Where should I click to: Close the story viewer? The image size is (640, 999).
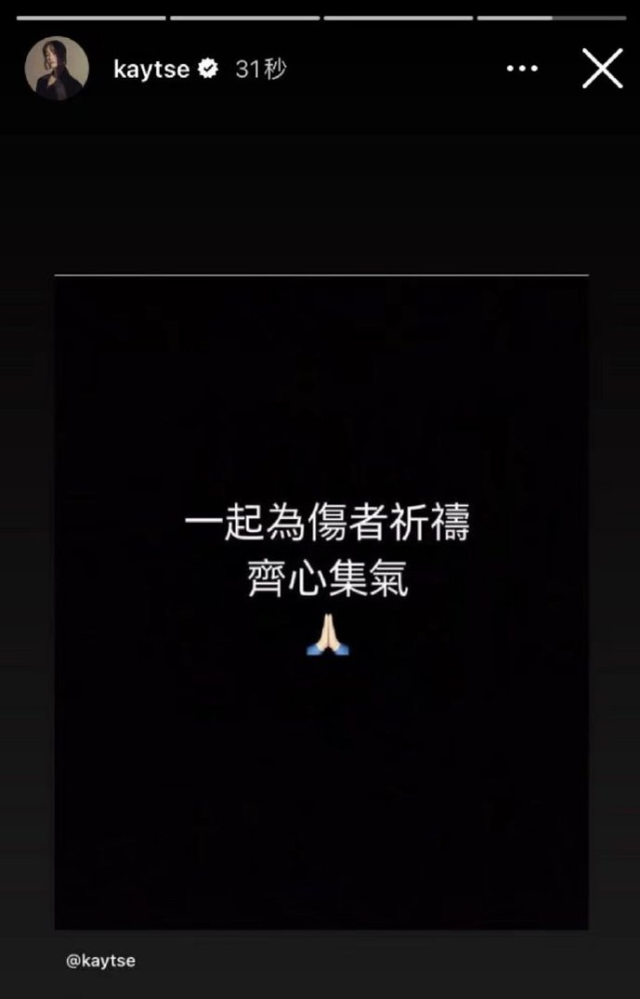click(x=602, y=69)
